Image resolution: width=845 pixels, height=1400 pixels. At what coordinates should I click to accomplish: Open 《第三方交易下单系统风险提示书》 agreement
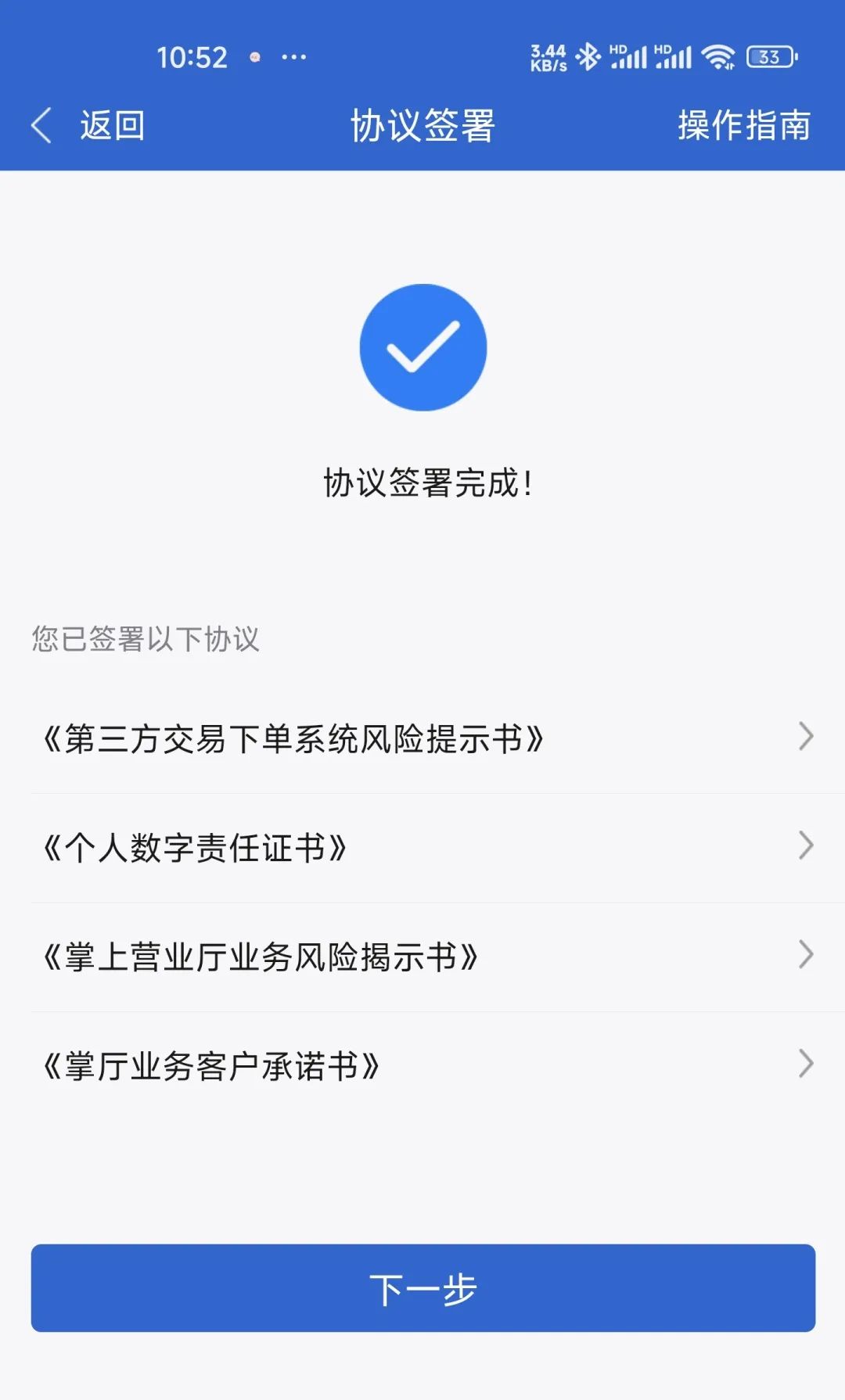tap(422, 738)
